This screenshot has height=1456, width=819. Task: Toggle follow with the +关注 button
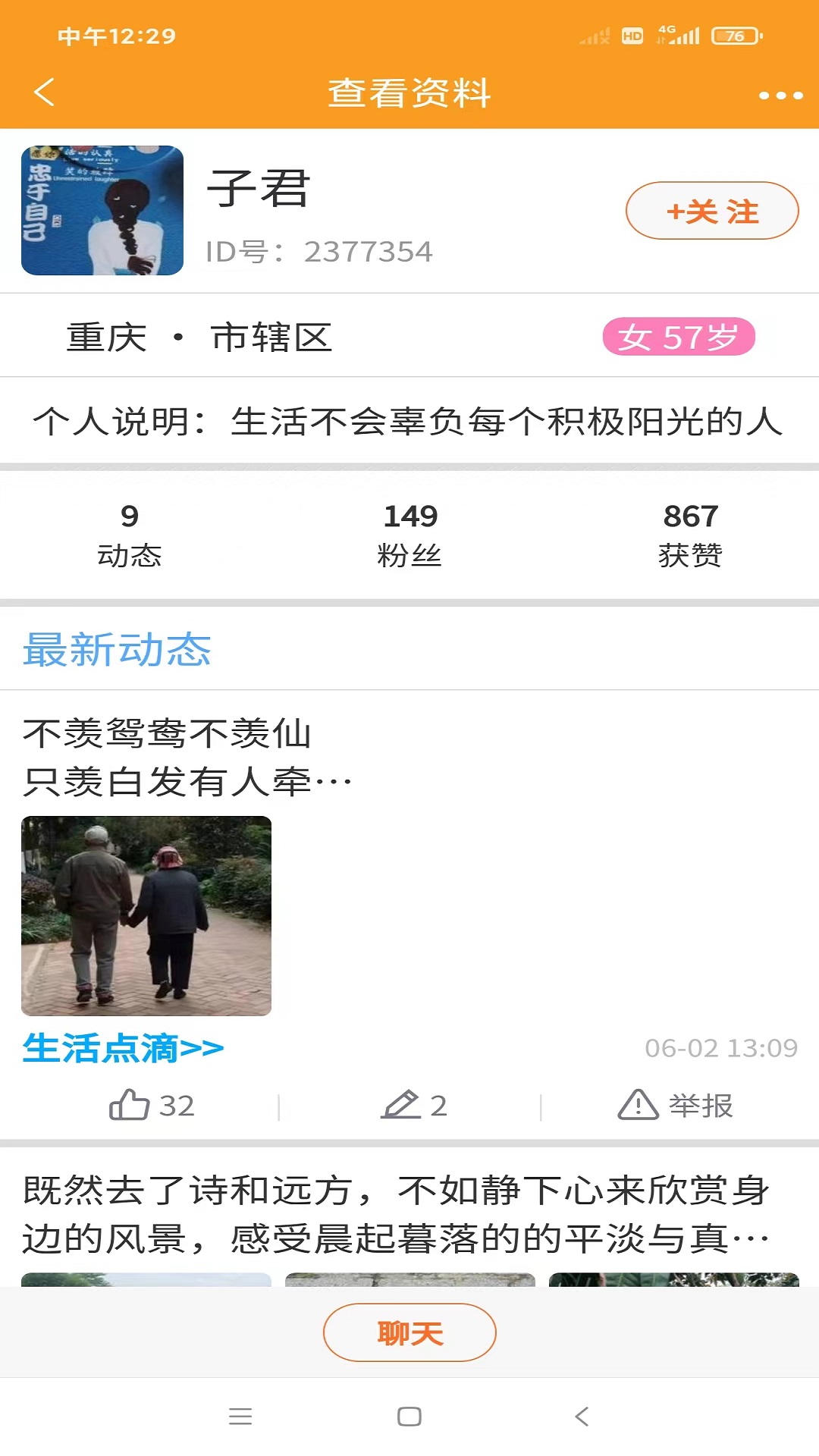coord(711,211)
